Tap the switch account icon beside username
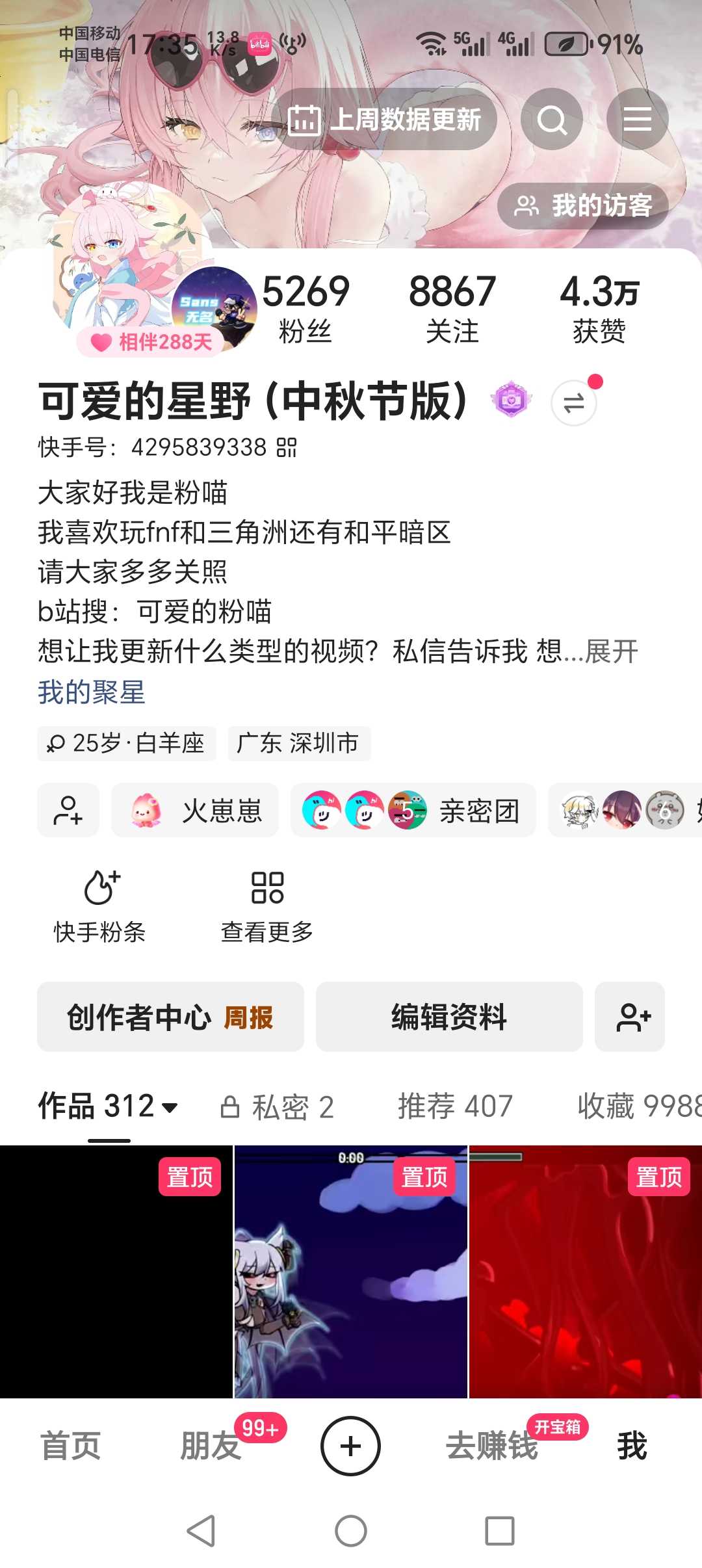702x1568 pixels. (x=573, y=404)
